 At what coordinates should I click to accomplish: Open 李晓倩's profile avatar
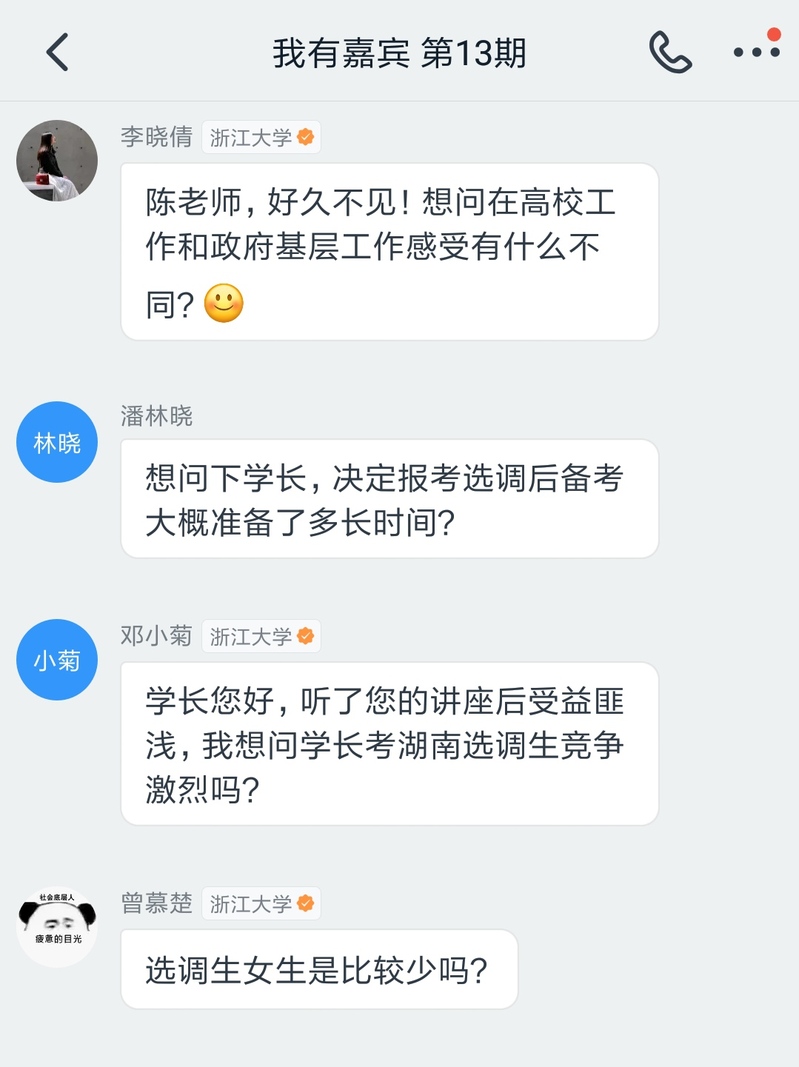click(57, 161)
